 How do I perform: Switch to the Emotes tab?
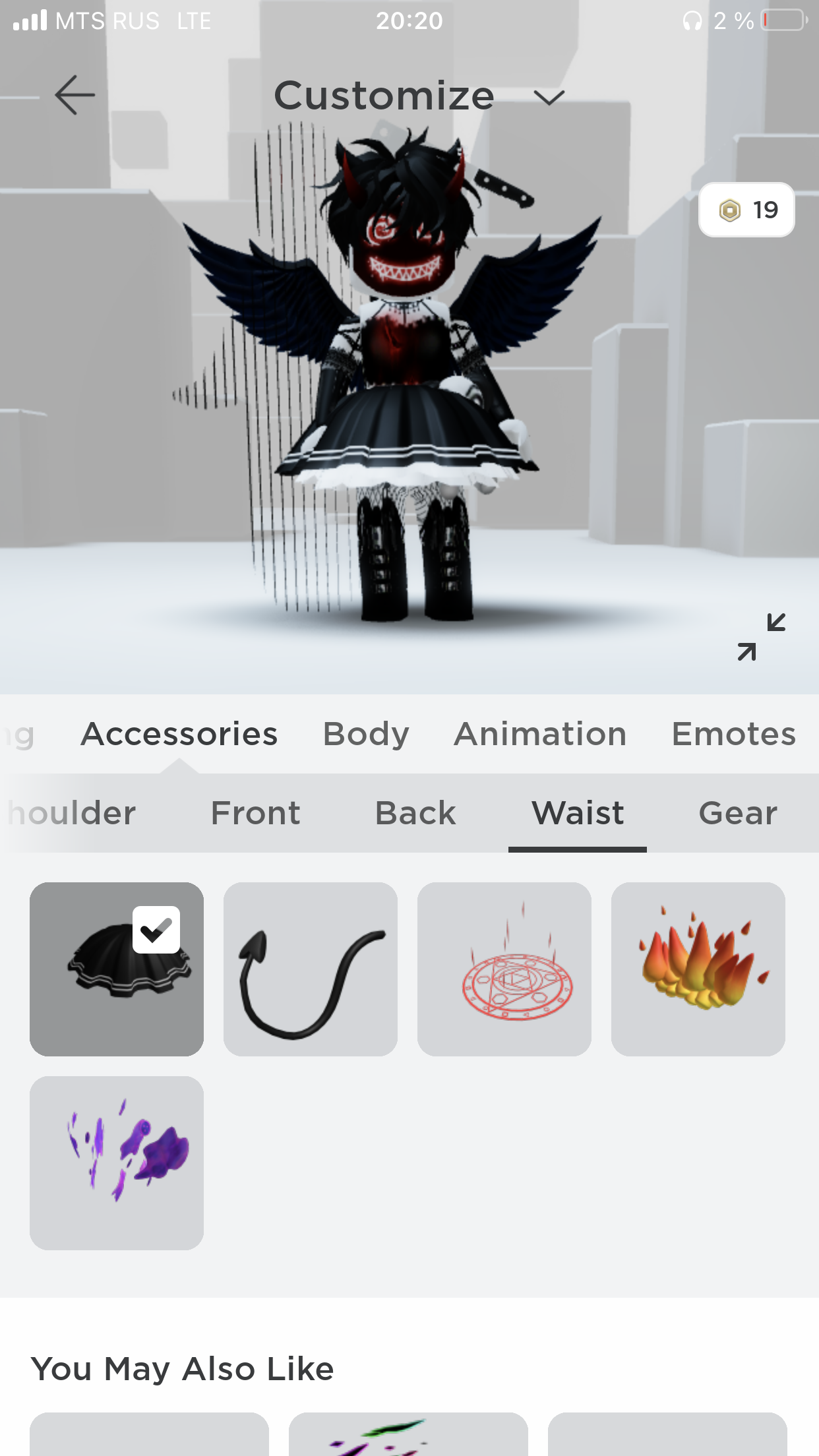coord(733,734)
